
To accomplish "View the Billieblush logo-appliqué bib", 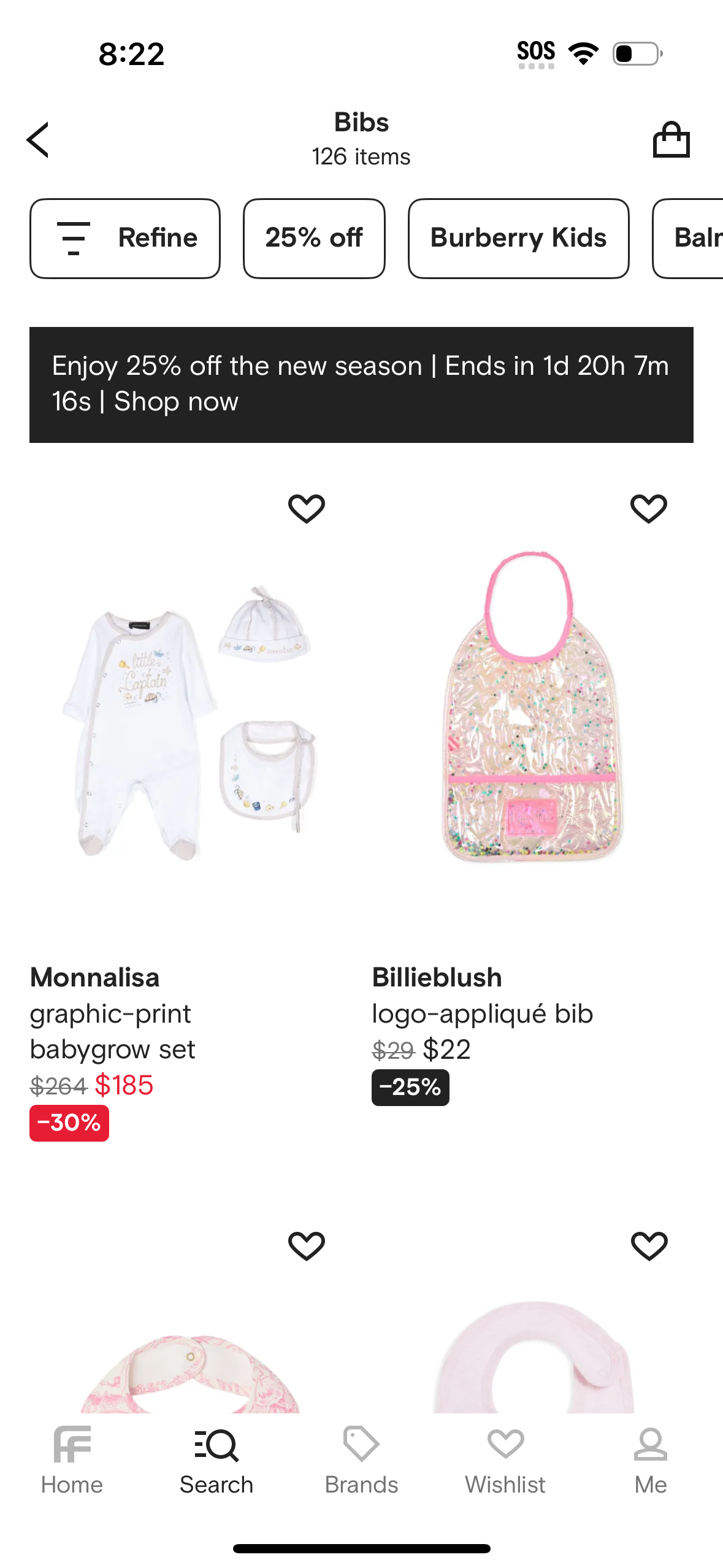I will [531, 705].
